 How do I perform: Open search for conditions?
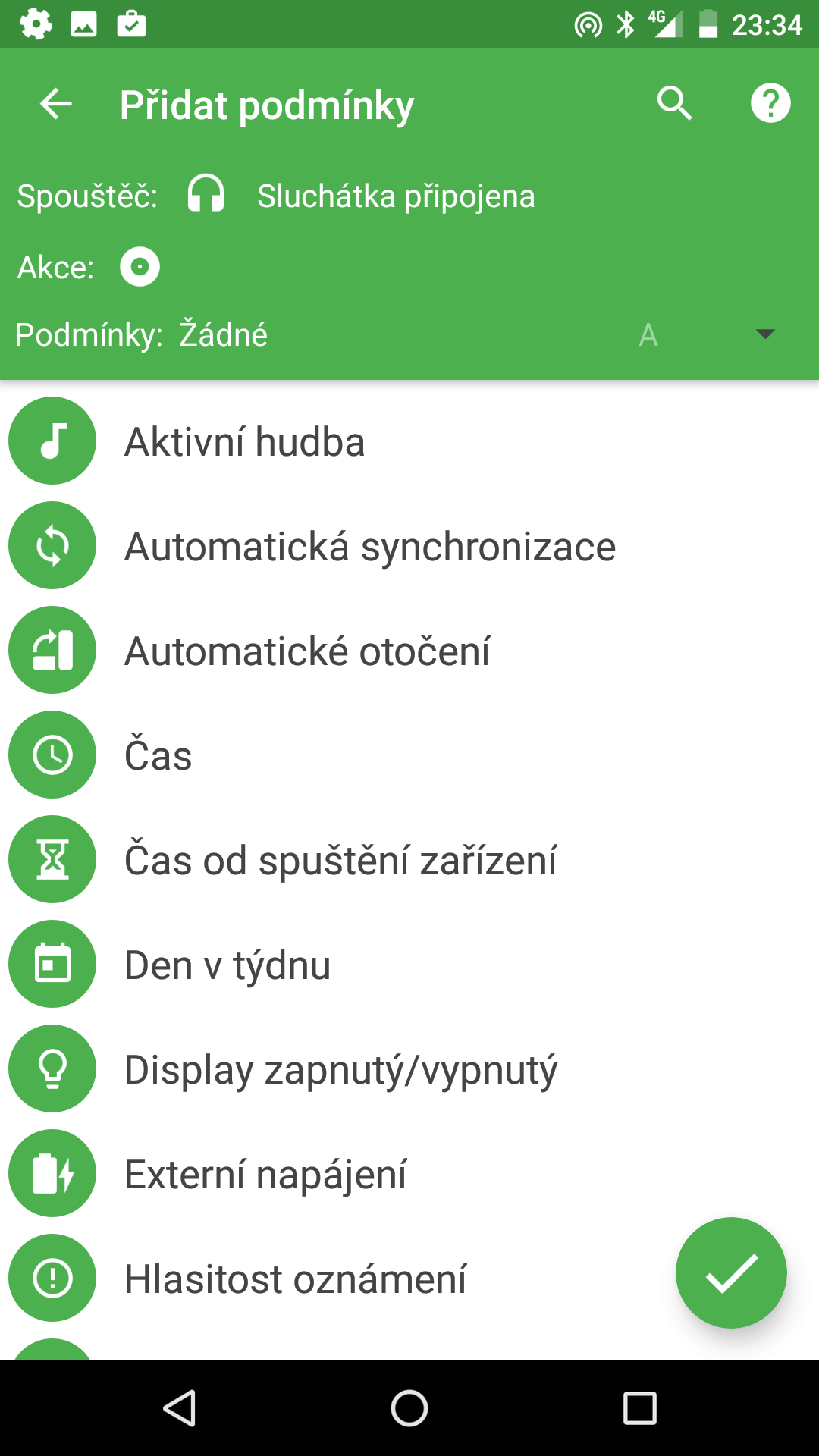pos(674,103)
